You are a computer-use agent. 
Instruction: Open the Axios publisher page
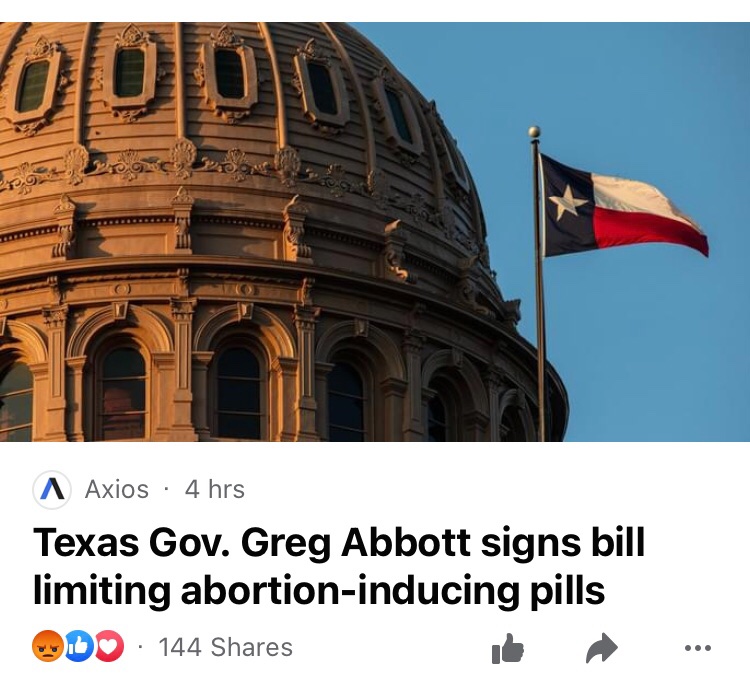coord(115,489)
